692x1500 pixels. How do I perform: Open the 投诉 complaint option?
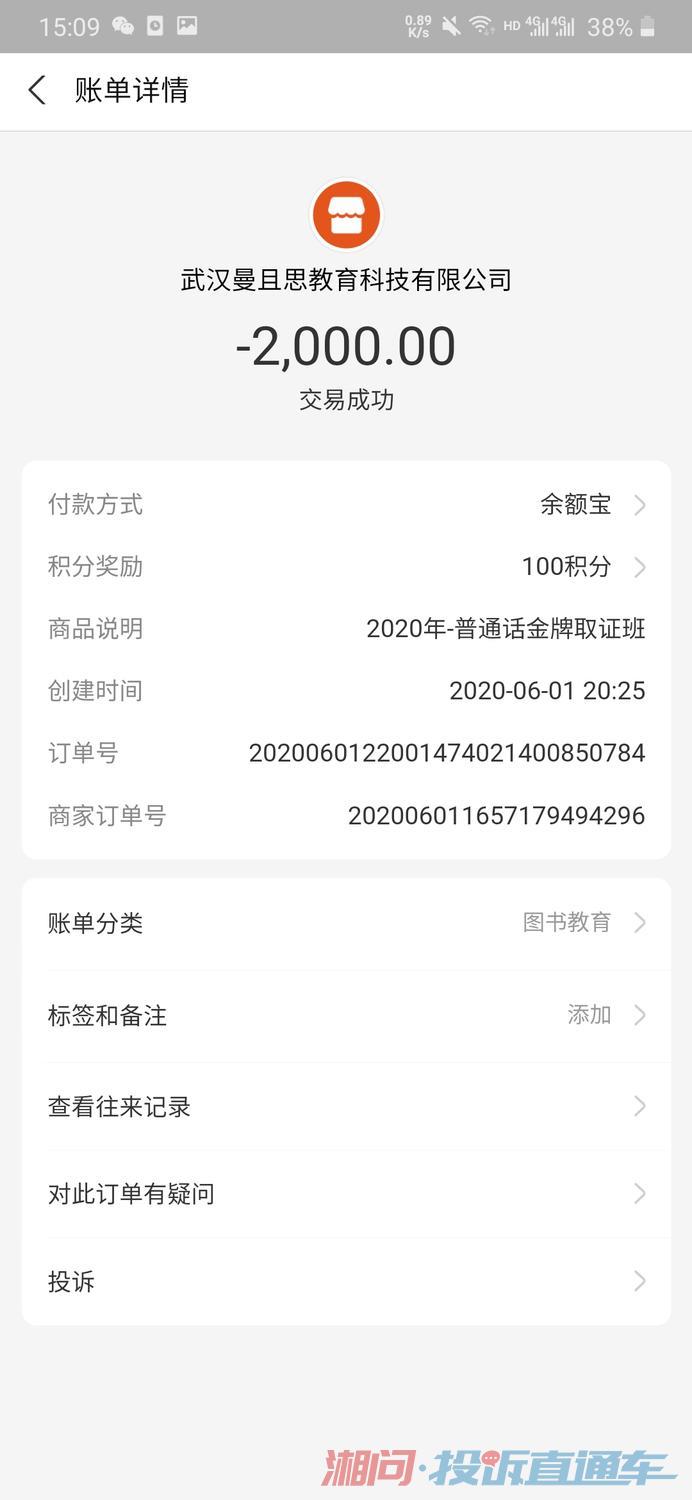(x=346, y=1281)
